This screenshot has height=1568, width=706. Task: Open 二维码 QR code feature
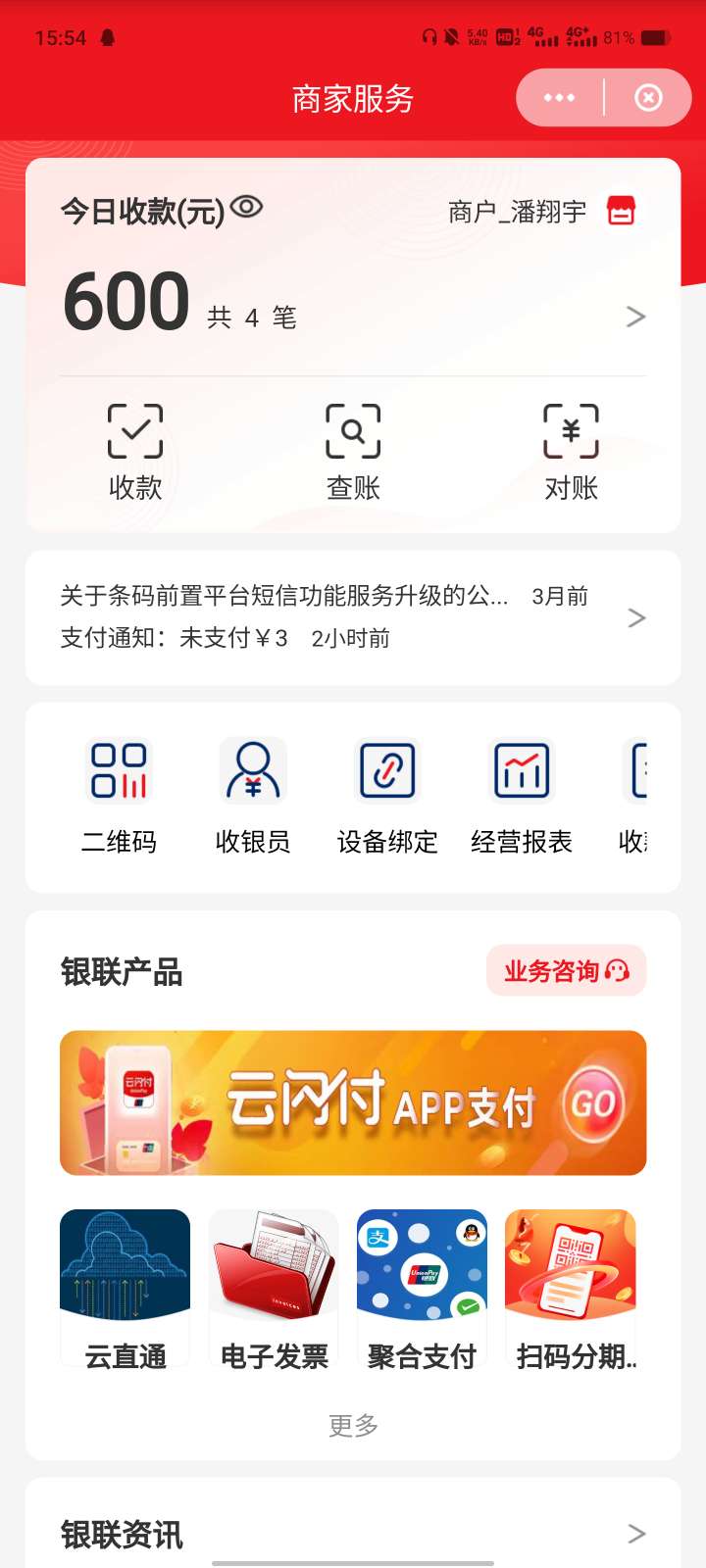tap(119, 796)
